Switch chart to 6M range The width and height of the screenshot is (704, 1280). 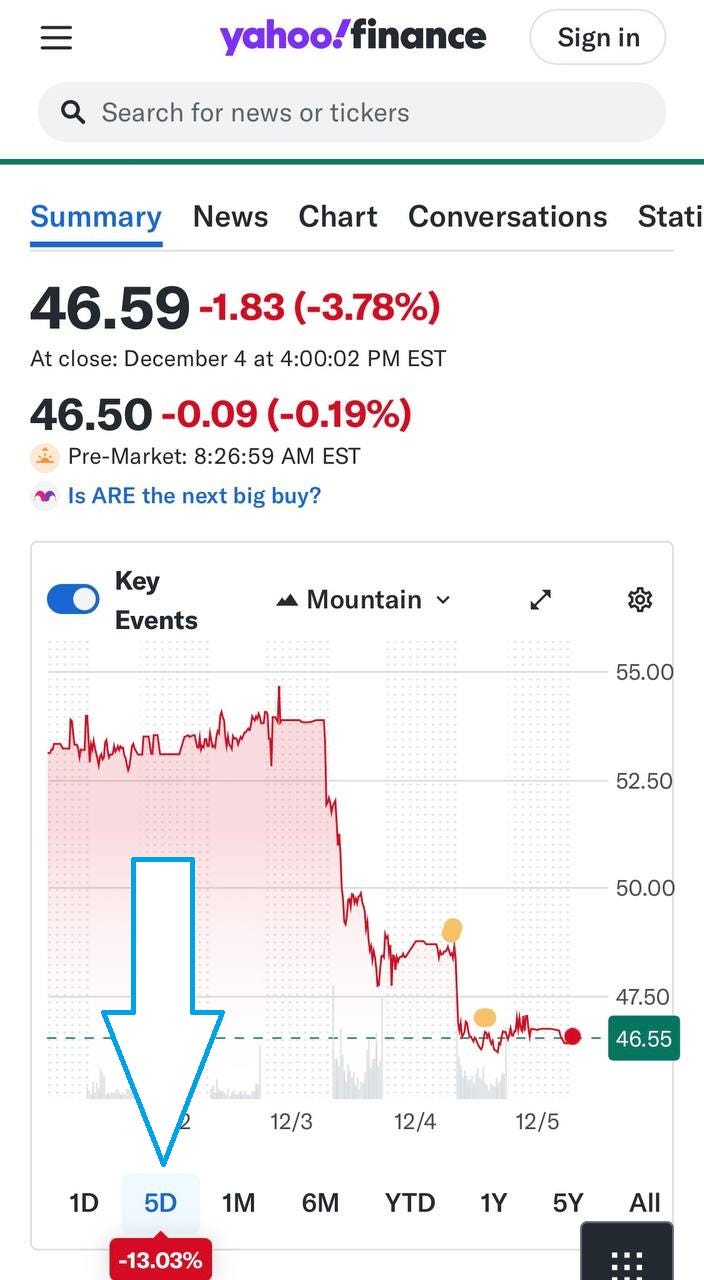point(320,1203)
